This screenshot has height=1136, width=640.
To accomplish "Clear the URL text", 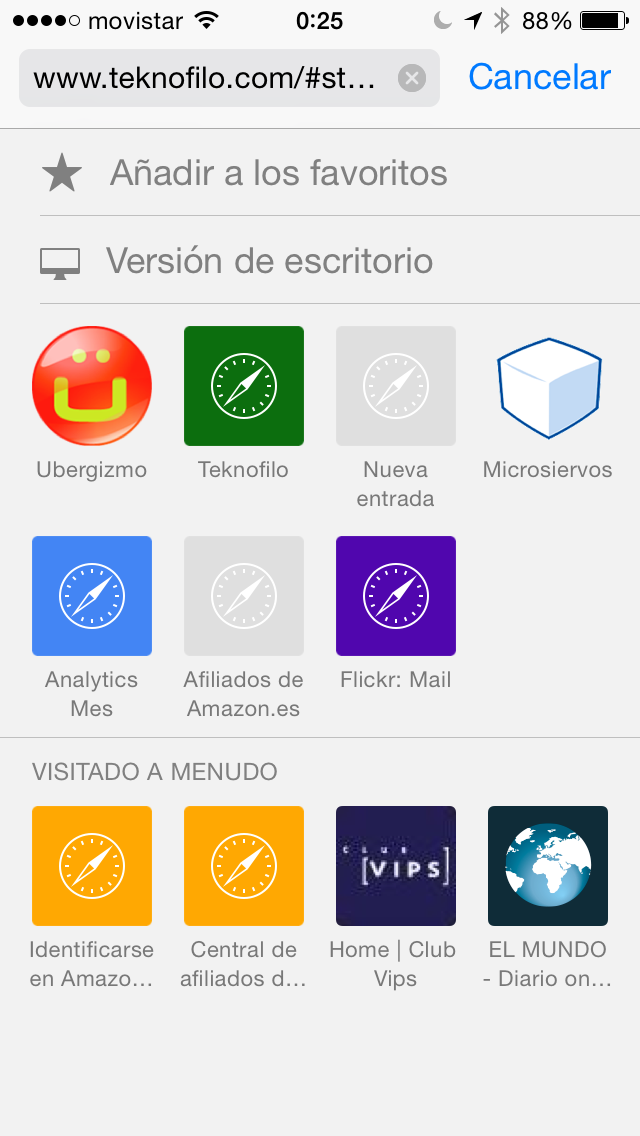I will click(412, 78).
